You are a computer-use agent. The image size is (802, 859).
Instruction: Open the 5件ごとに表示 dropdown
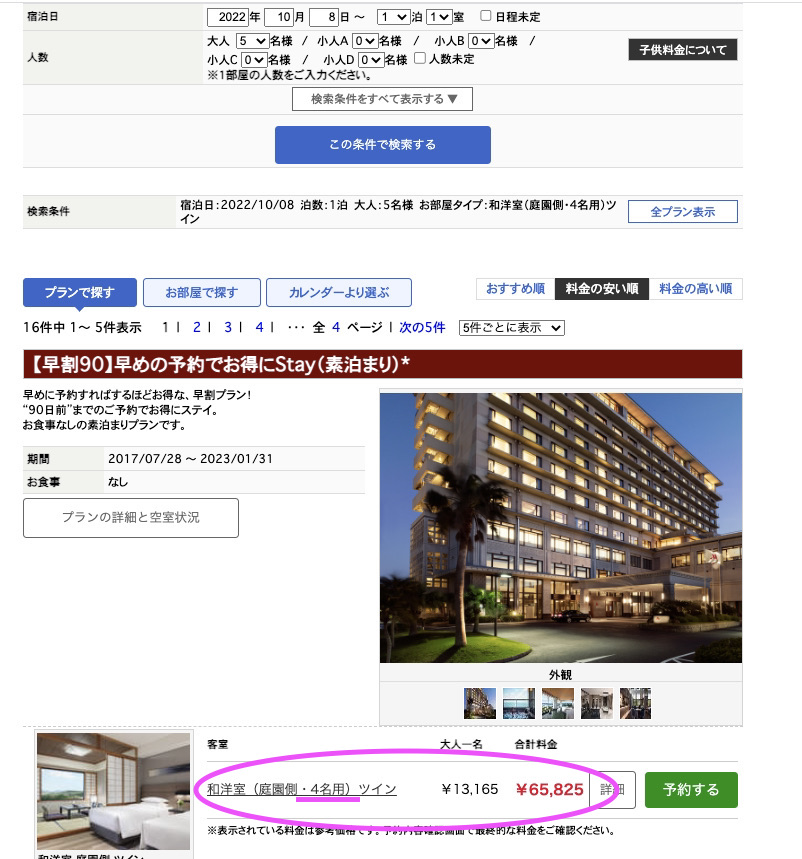click(x=511, y=328)
